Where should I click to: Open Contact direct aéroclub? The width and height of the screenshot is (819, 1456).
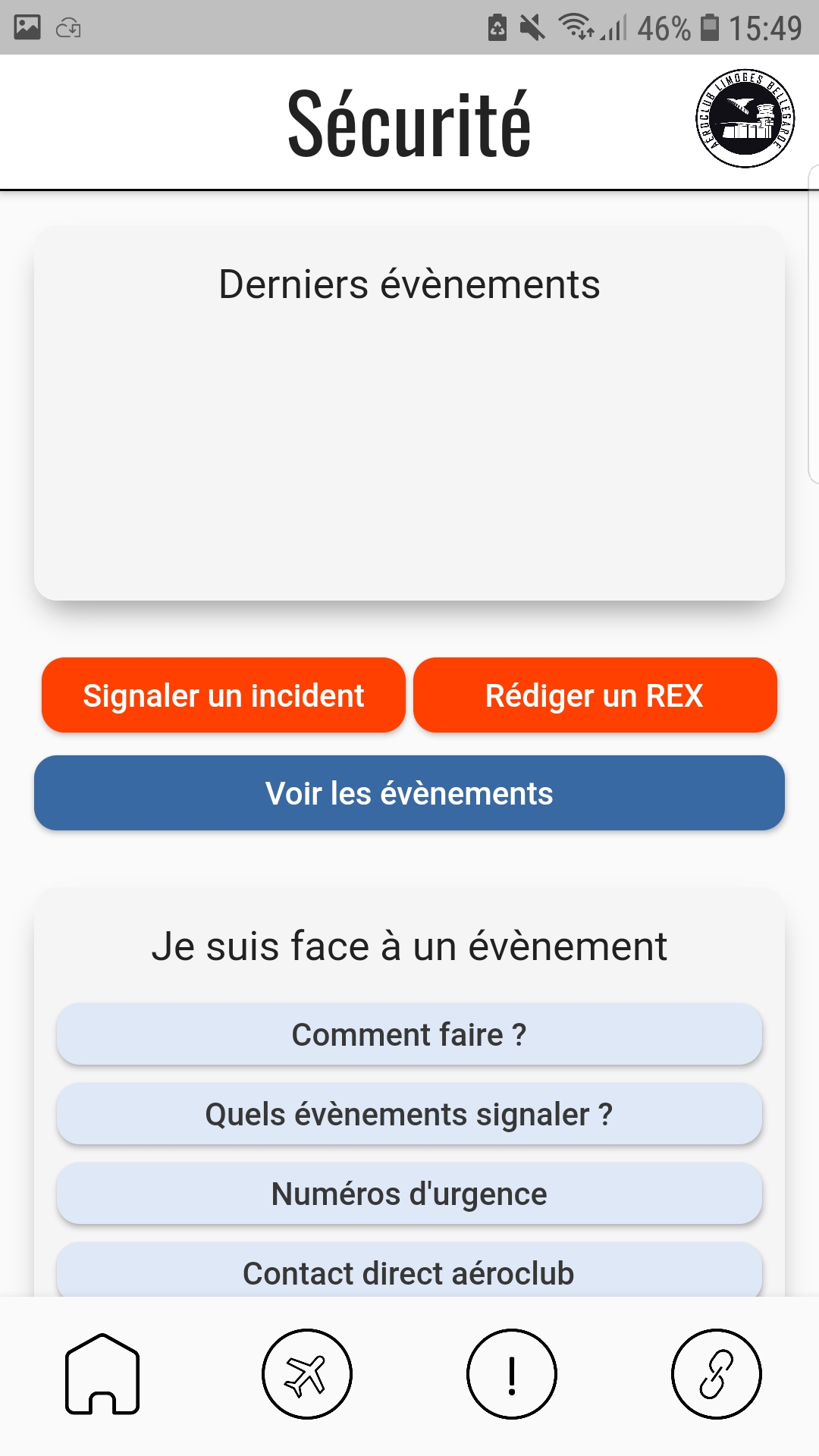pyautogui.click(x=409, y=1272)
